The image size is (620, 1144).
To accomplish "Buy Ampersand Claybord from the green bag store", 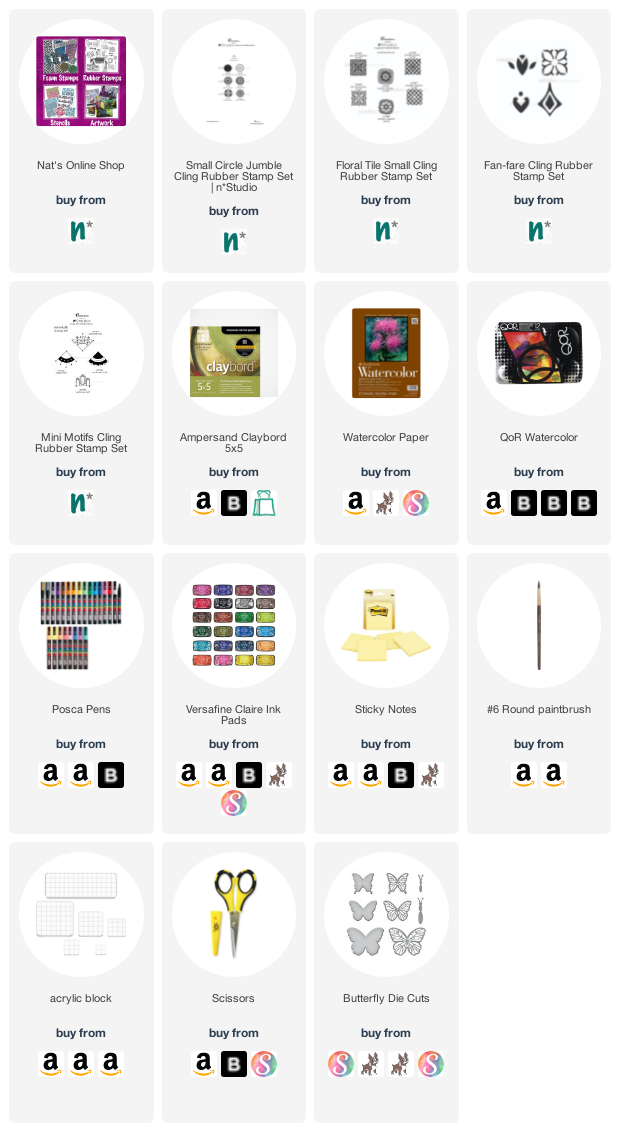I will coord(264,503).
